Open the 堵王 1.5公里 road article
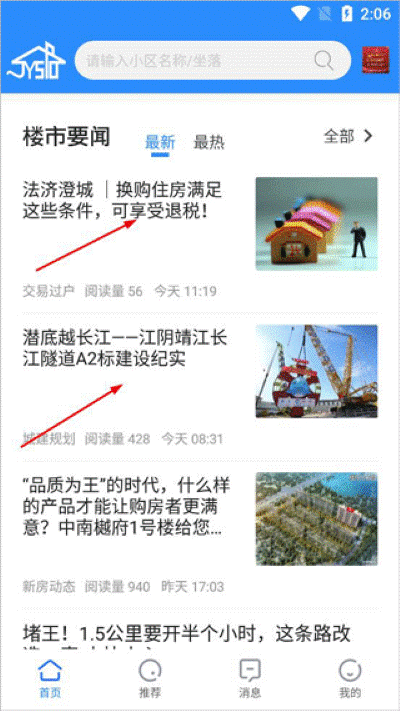 click(x=200, y=633)
